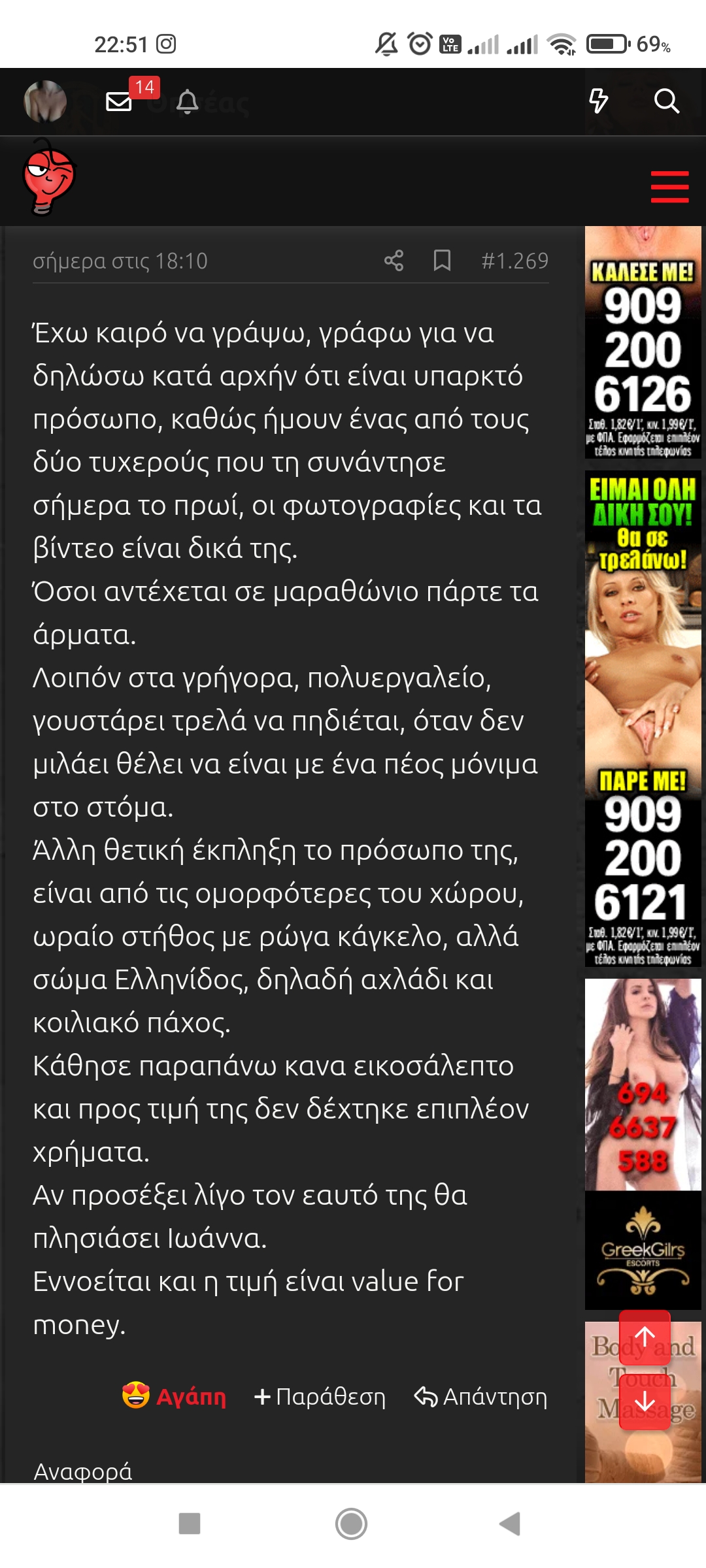
Task: Open the search magnifier
Action: 666,101
